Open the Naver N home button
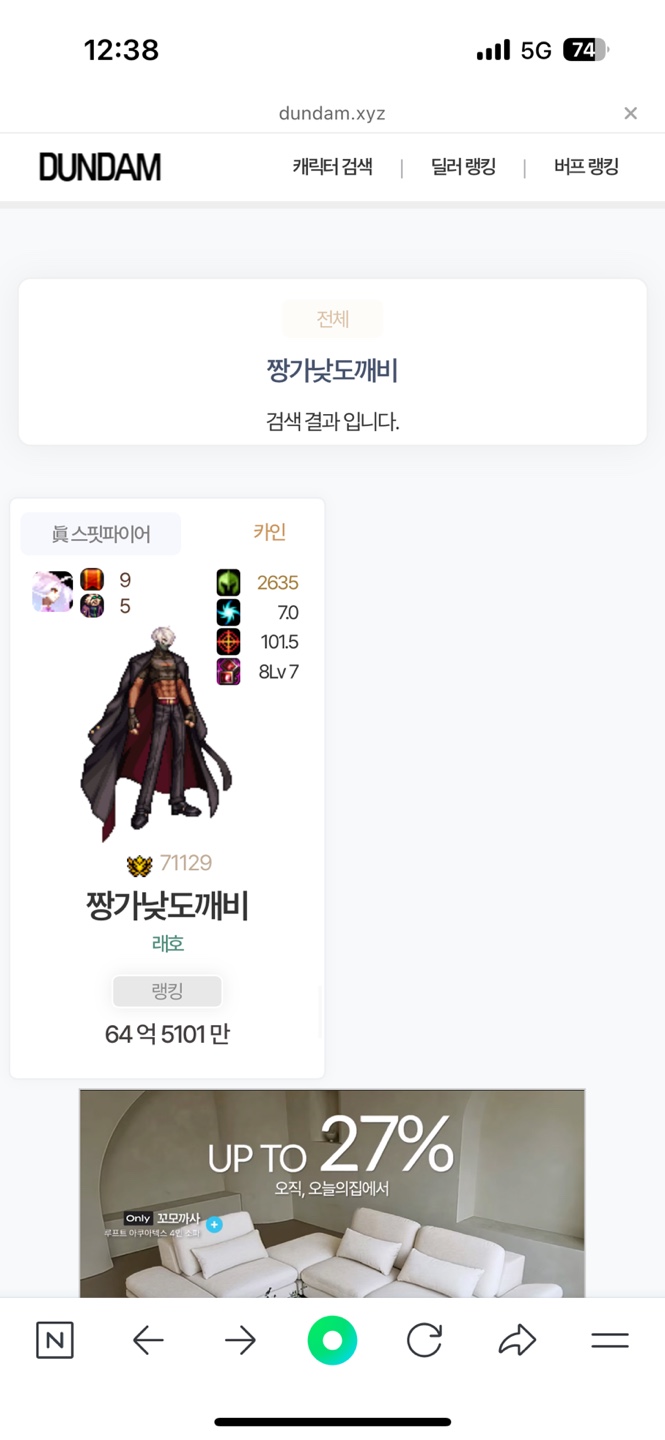The image size is (665, 1440). [x=55, y=1340]
